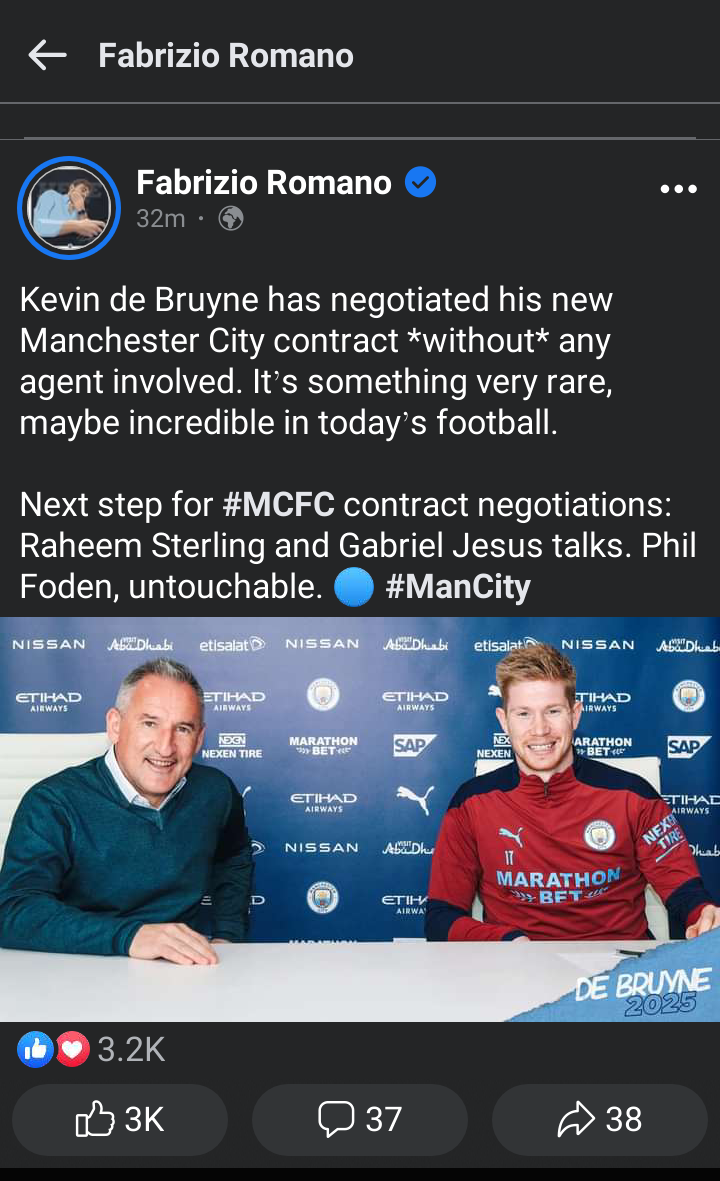Viewport: 720px width, 1181px height.
Task: Open the #MCFC hashtag
Action: click(278, 505)
